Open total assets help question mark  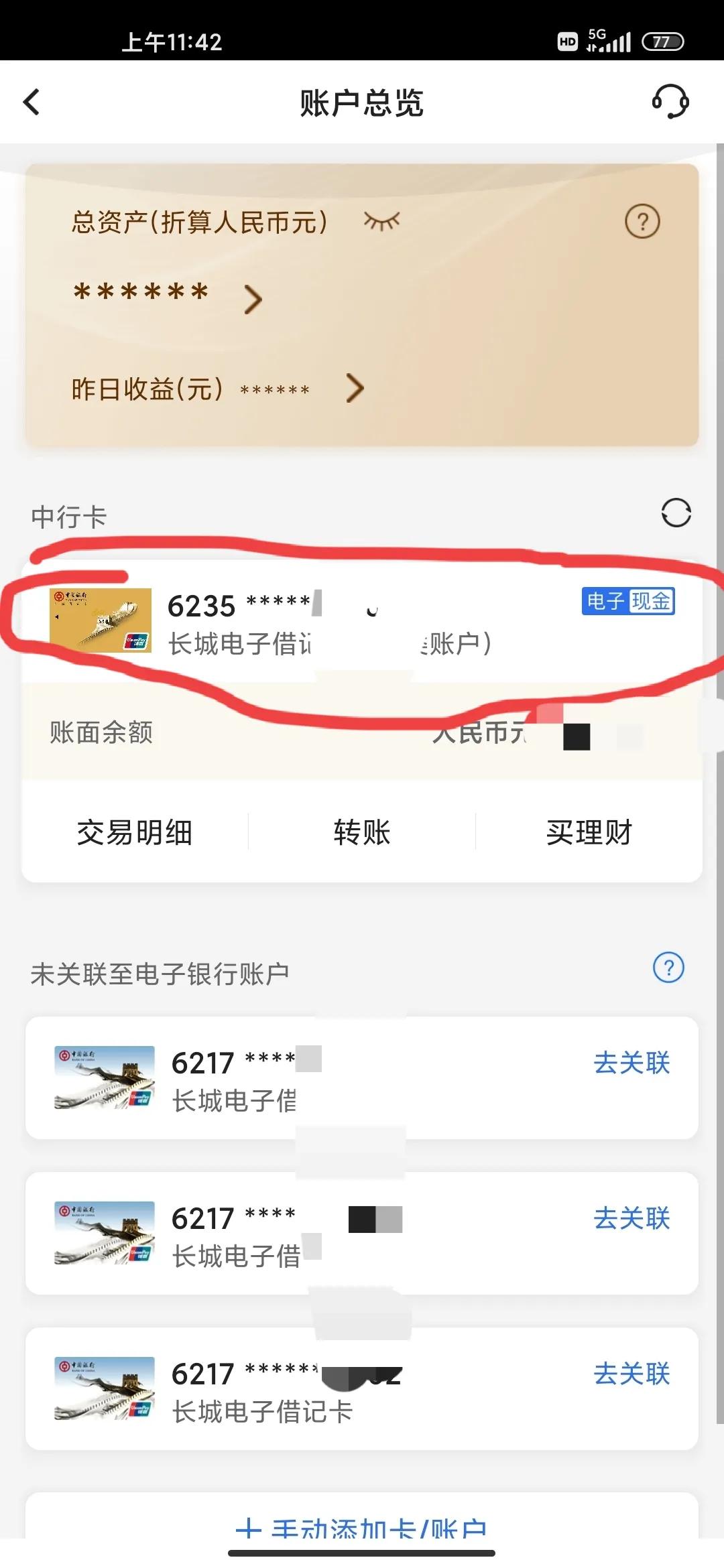[642, 221]
